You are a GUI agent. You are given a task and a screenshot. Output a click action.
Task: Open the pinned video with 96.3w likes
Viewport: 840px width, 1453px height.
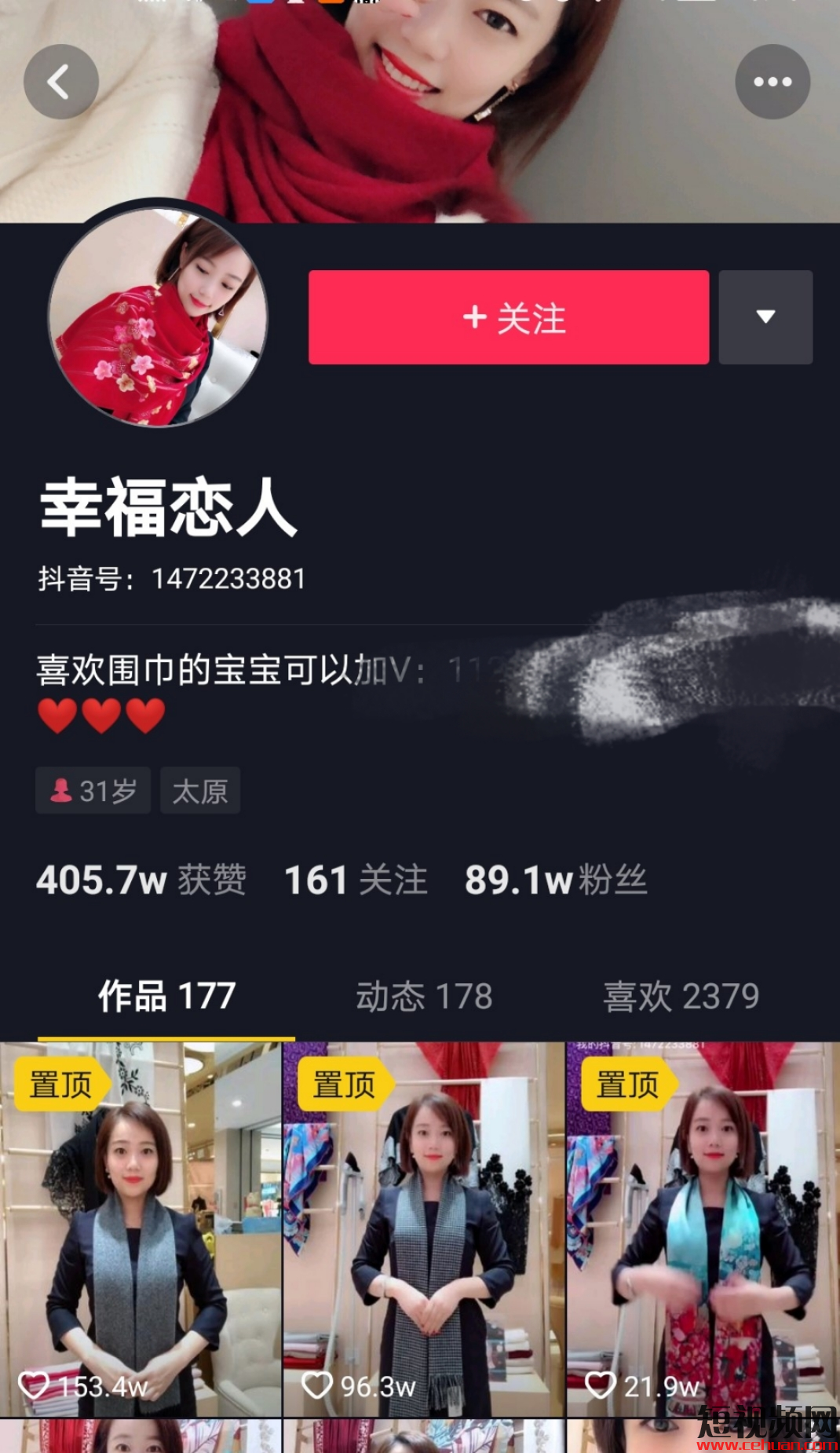point(424,1229)
